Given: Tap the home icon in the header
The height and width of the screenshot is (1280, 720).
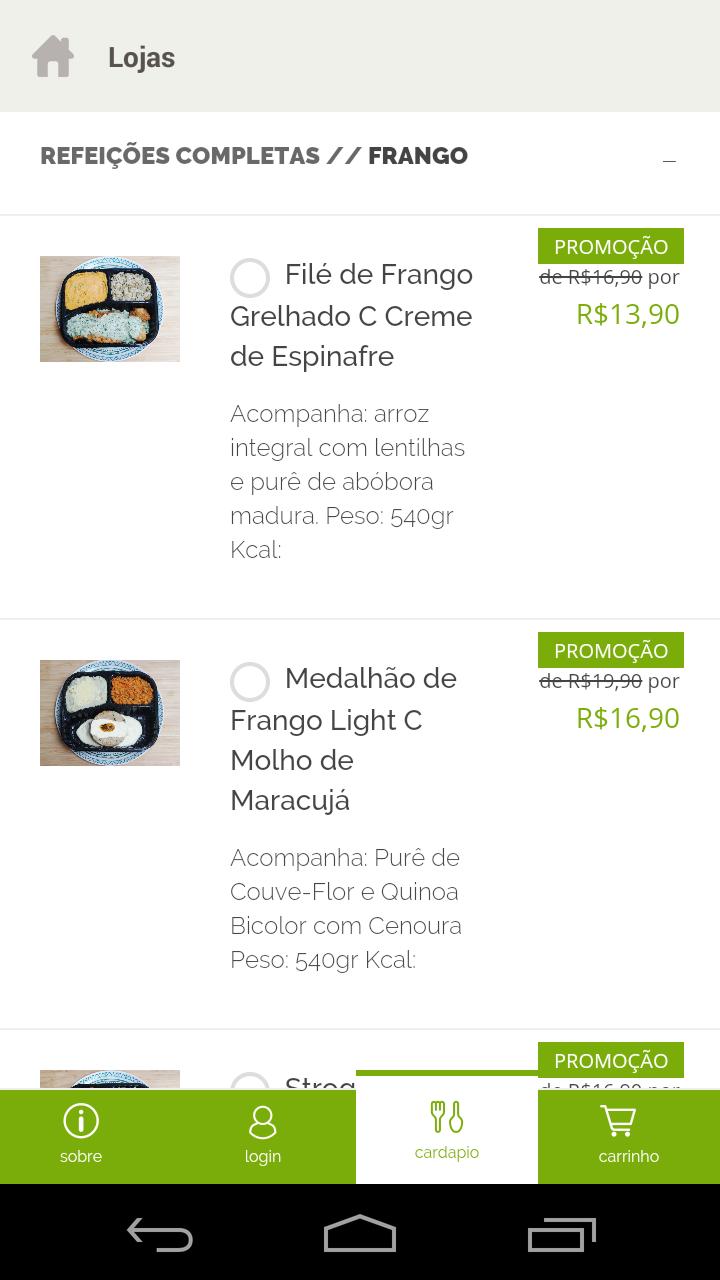Looking at the screenshot, I should (53, 57).
